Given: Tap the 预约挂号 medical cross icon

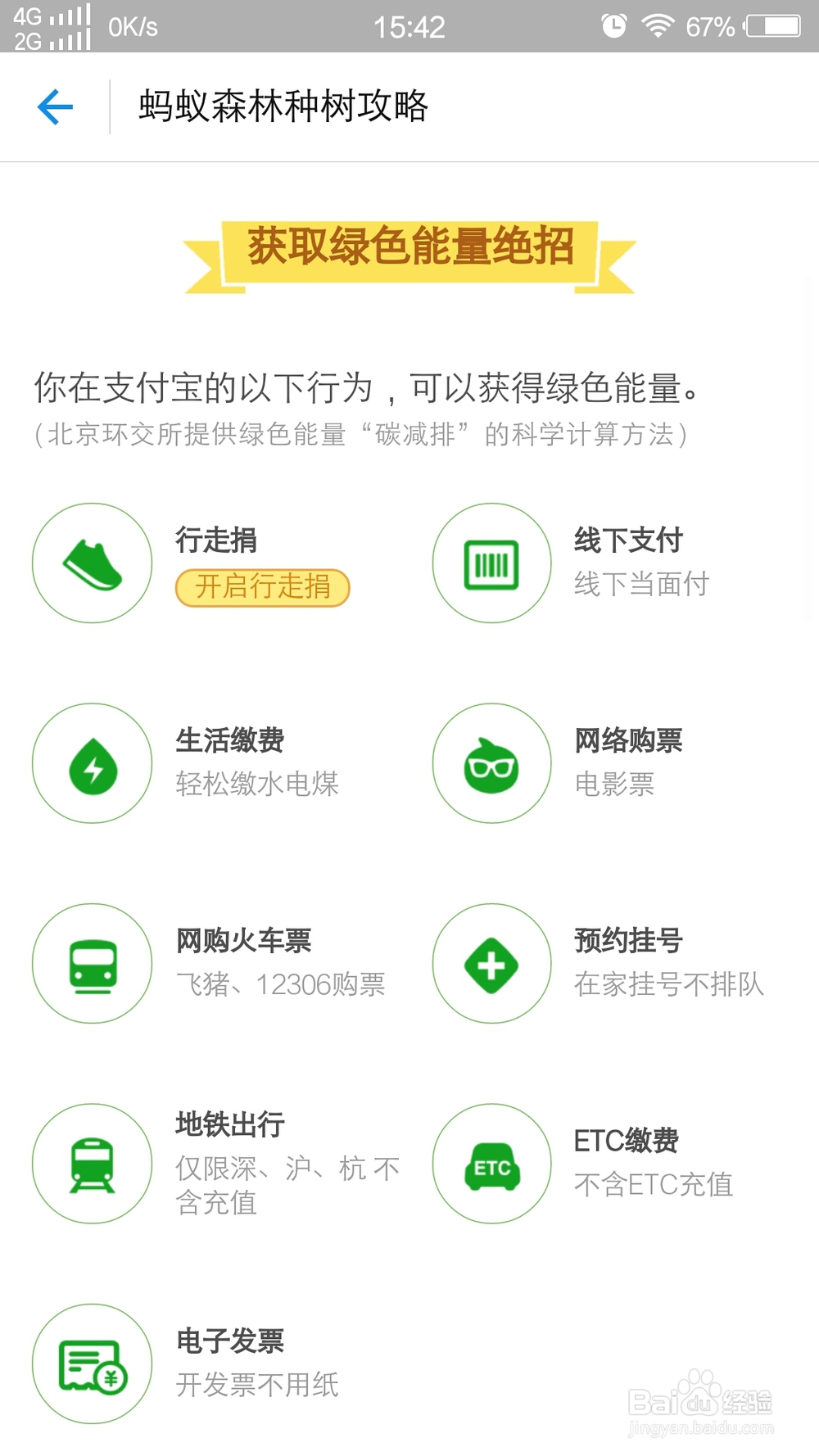Looking at the screenshot, I should pos(491,964).
